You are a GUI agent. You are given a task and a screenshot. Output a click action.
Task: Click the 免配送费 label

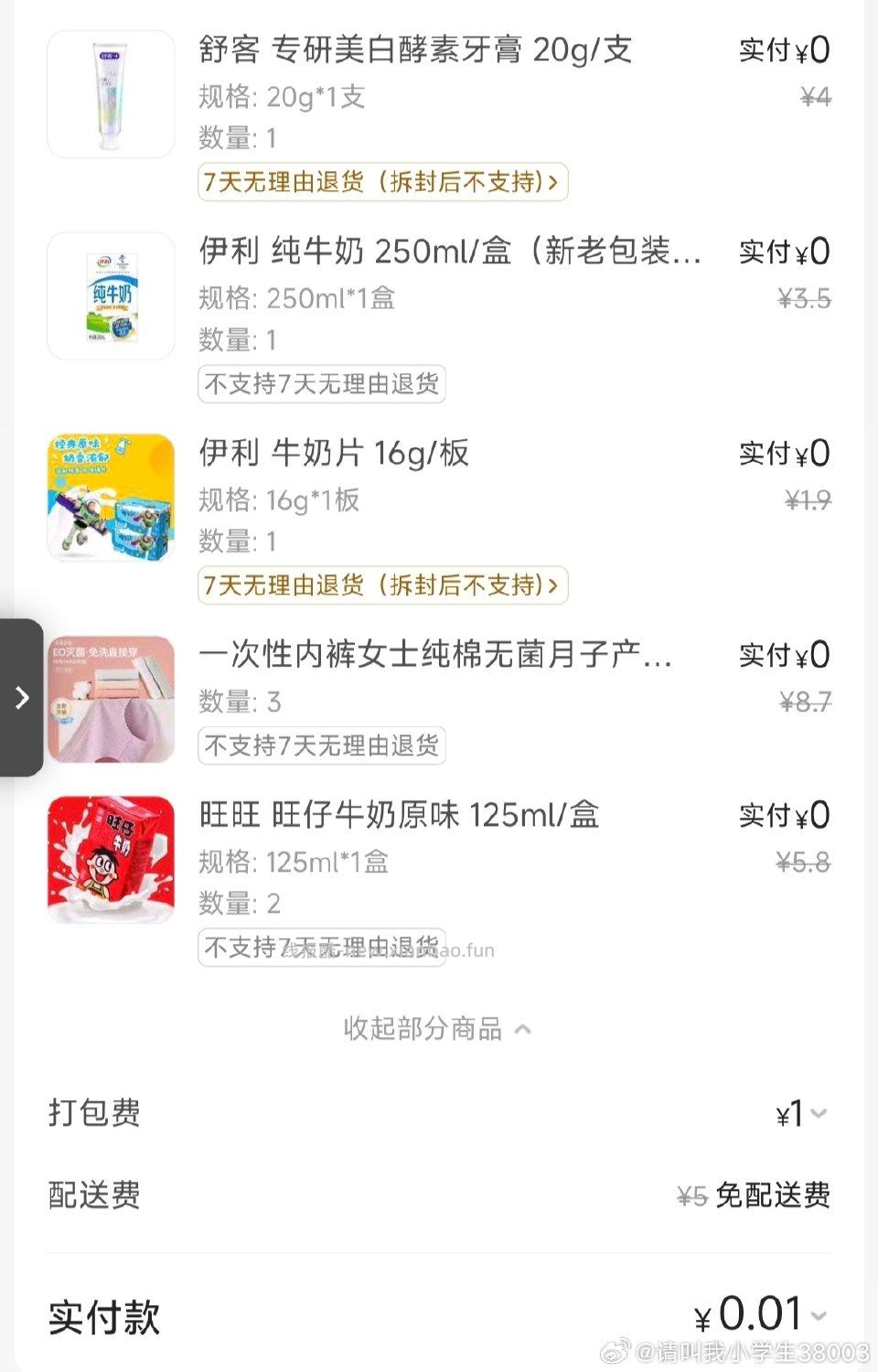(771, 1195)
